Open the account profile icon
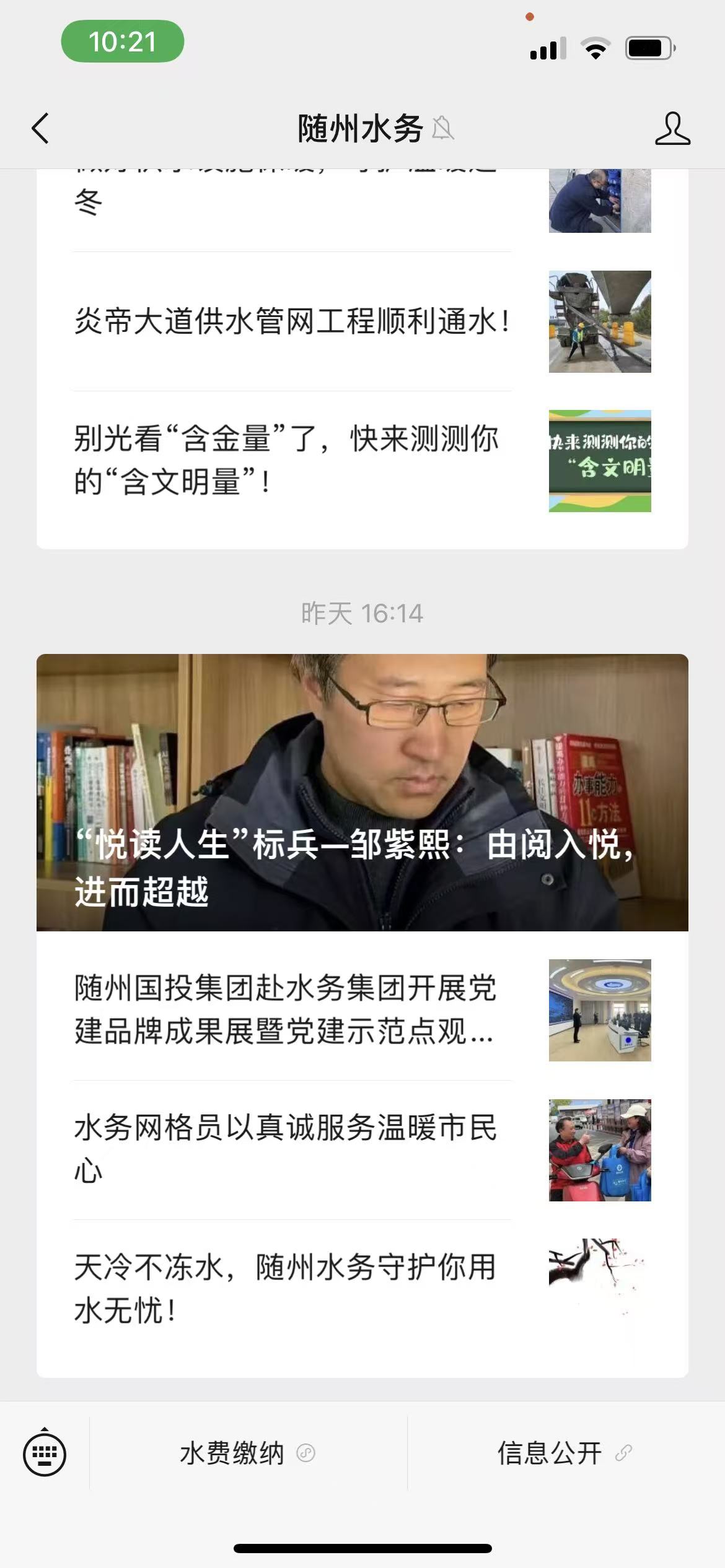 click(672, 129)
